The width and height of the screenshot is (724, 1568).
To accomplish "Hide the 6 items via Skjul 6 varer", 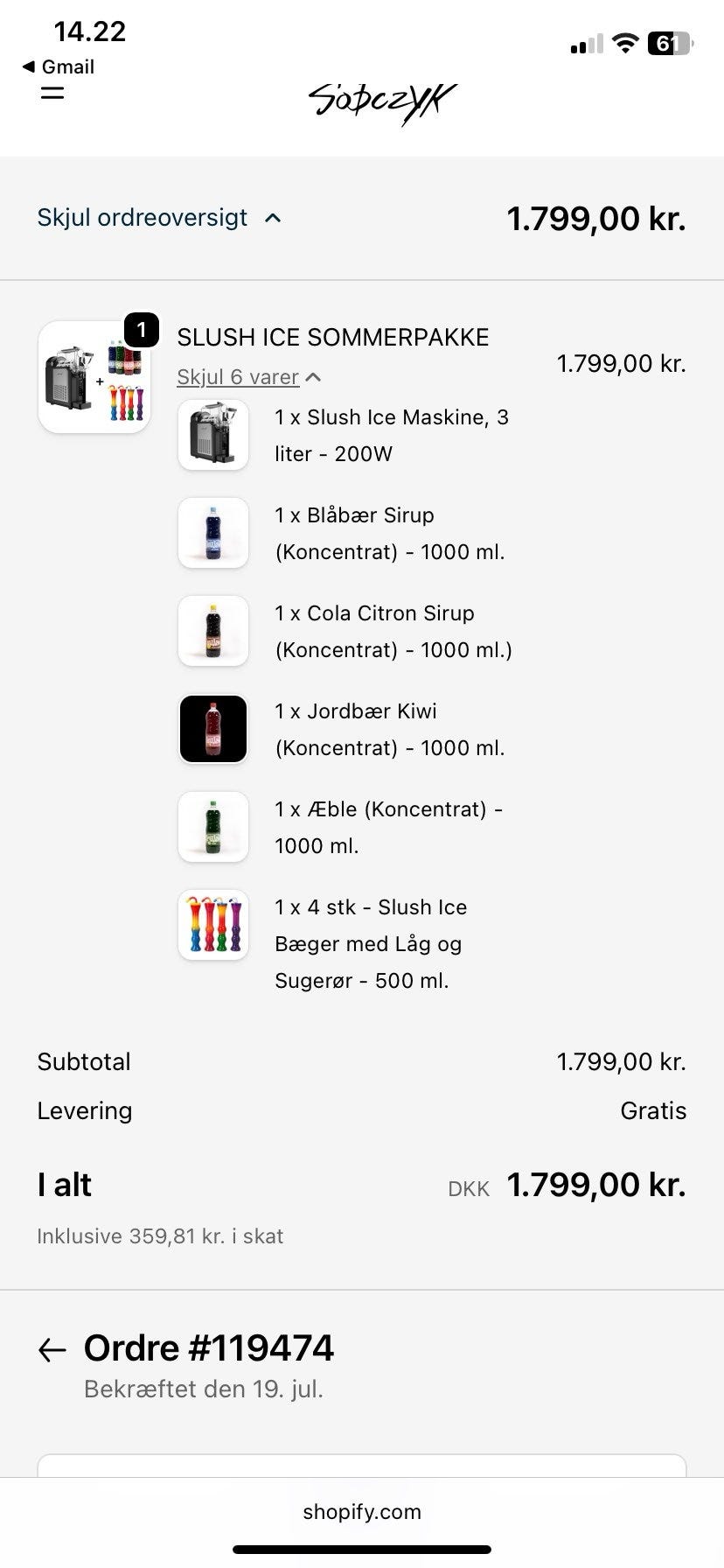I will click(x=247, y=377).
